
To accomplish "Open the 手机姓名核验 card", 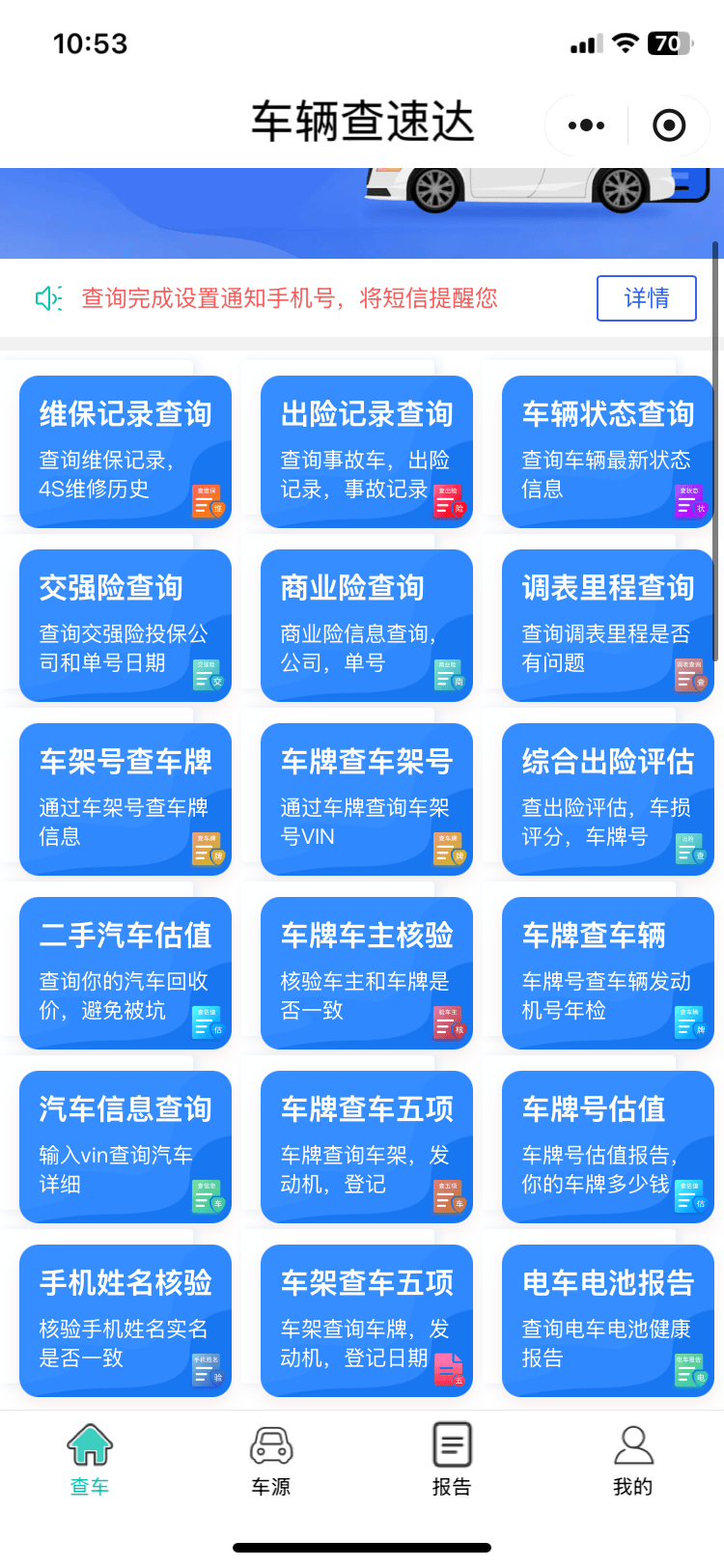I will [125, 1320].
